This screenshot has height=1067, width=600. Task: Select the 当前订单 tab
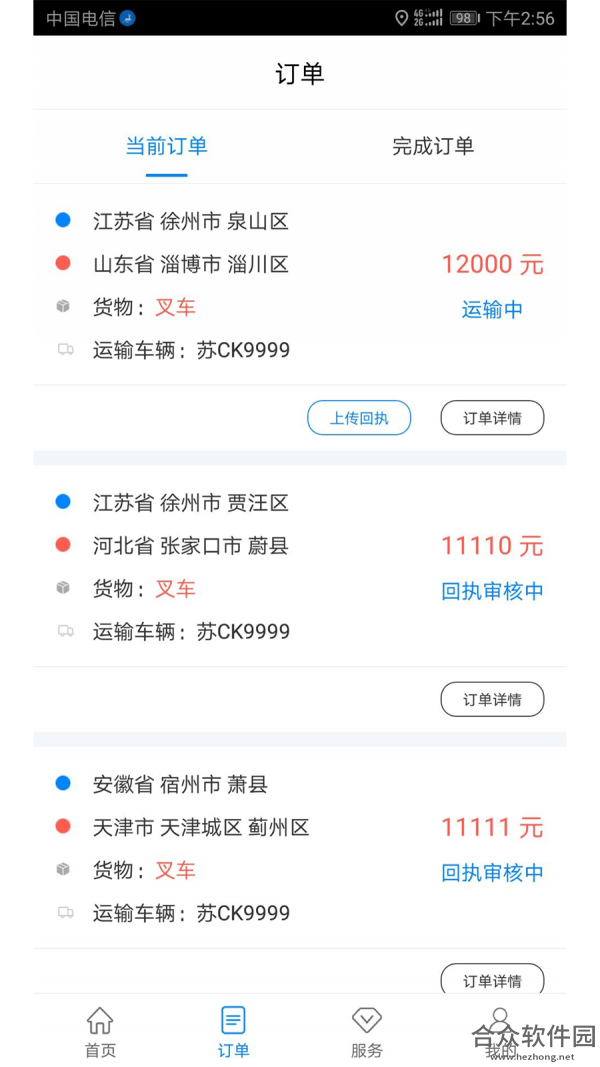tap(167, 146)
